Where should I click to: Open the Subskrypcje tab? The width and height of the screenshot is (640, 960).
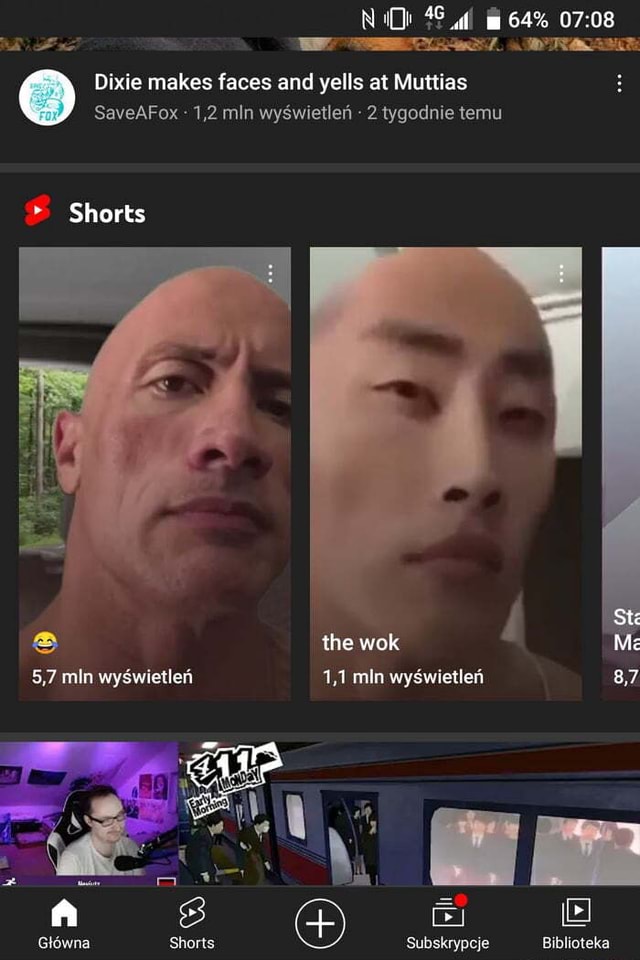tap(448, 923)
